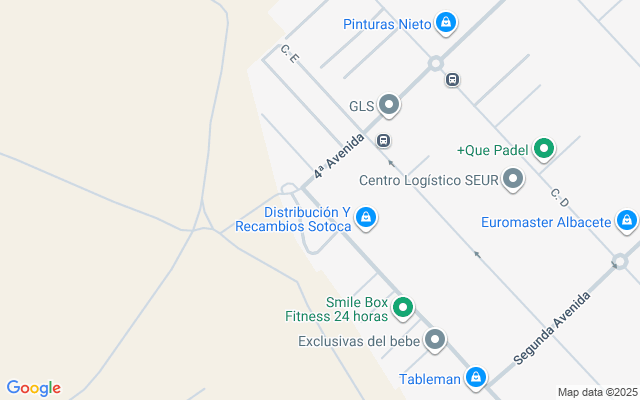Tap Smile Box Fitness 24 horas marker
640x400 pixels.
click(403, 308)
